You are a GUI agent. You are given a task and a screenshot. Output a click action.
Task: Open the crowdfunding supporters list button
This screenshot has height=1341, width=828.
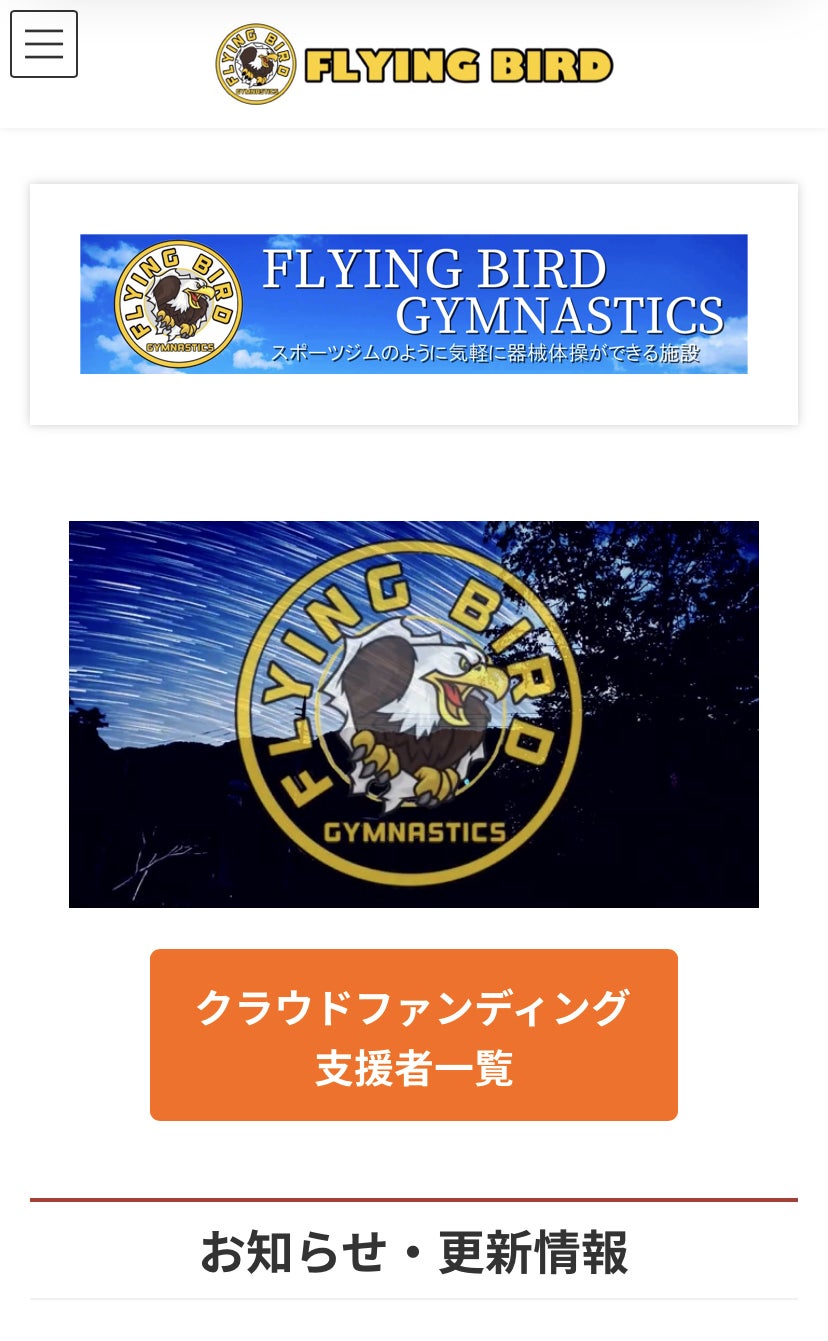coord(414,1035)
